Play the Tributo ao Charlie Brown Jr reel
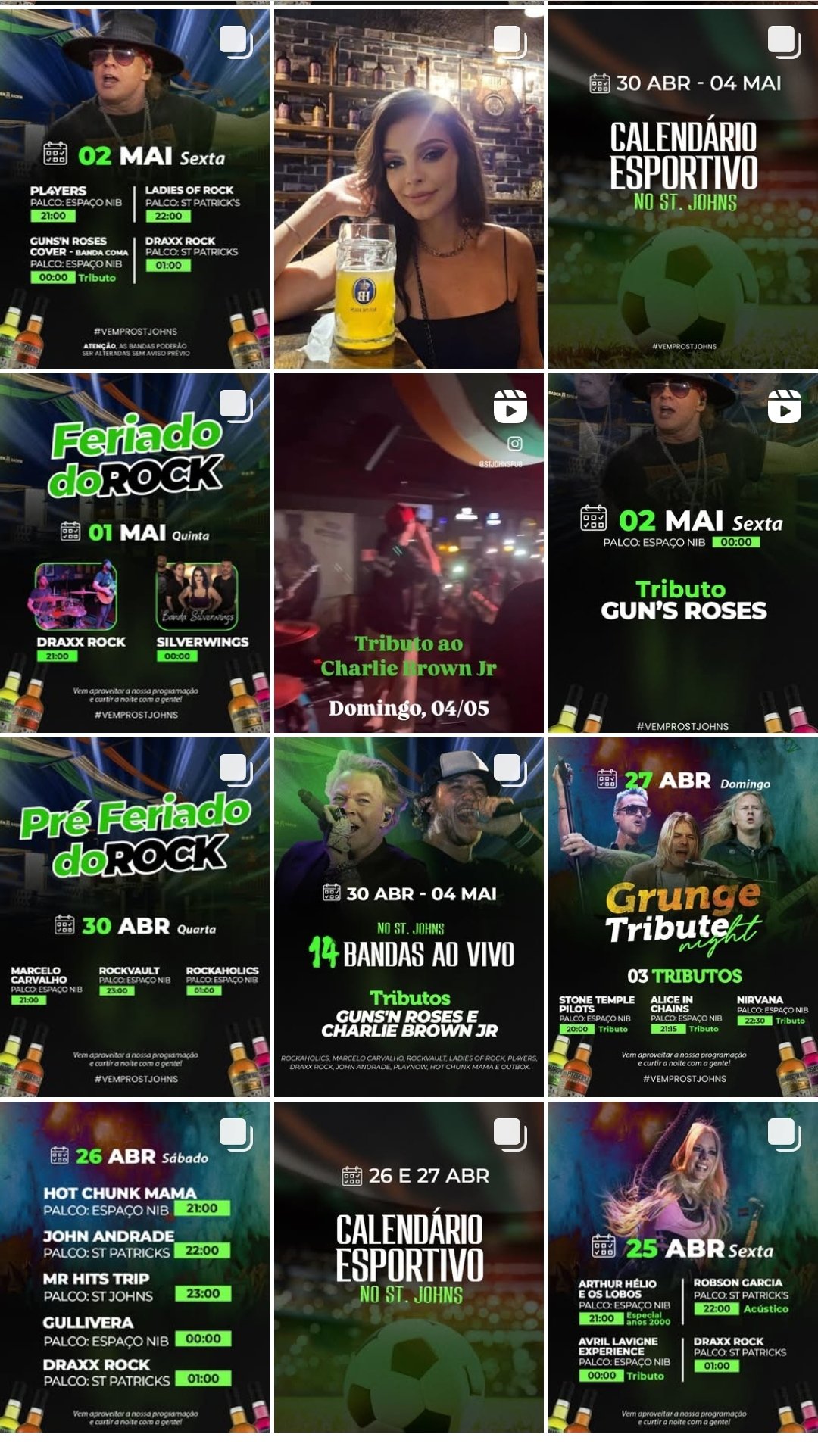This screenshot has width=818, height=1456. click(409, 553)
